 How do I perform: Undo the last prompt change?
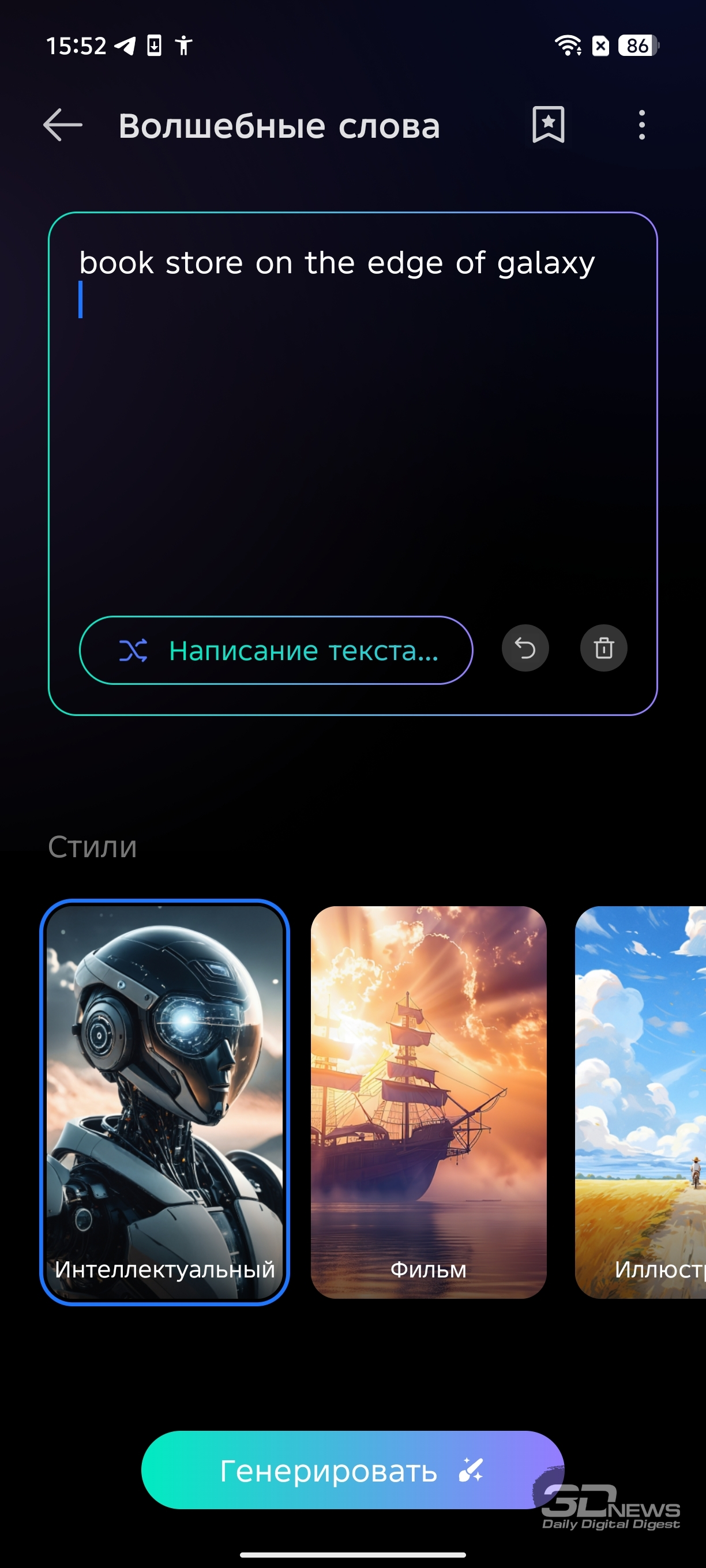(525, 649)
